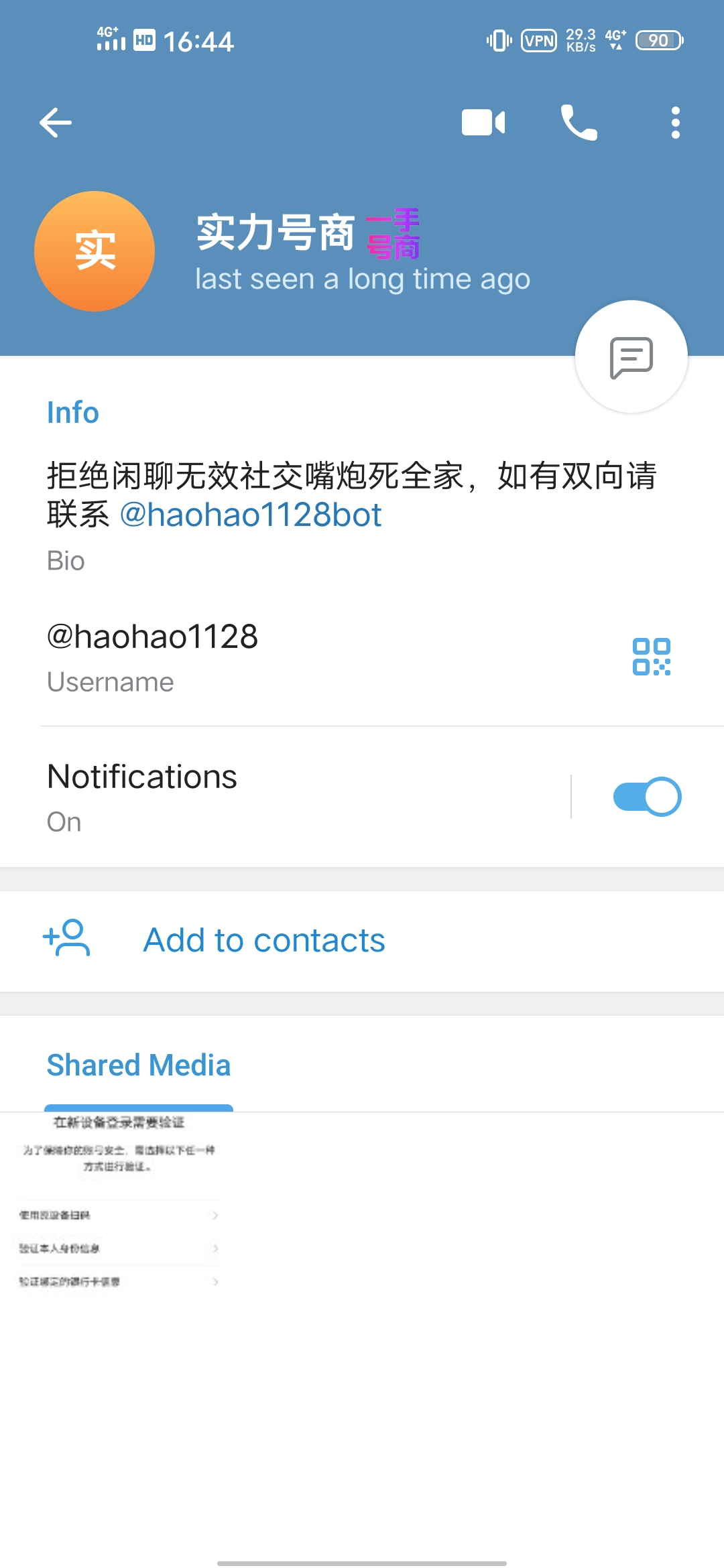Select the @haohao1128 username field
The image size is (724, 1568).
[x=152, y=637]
